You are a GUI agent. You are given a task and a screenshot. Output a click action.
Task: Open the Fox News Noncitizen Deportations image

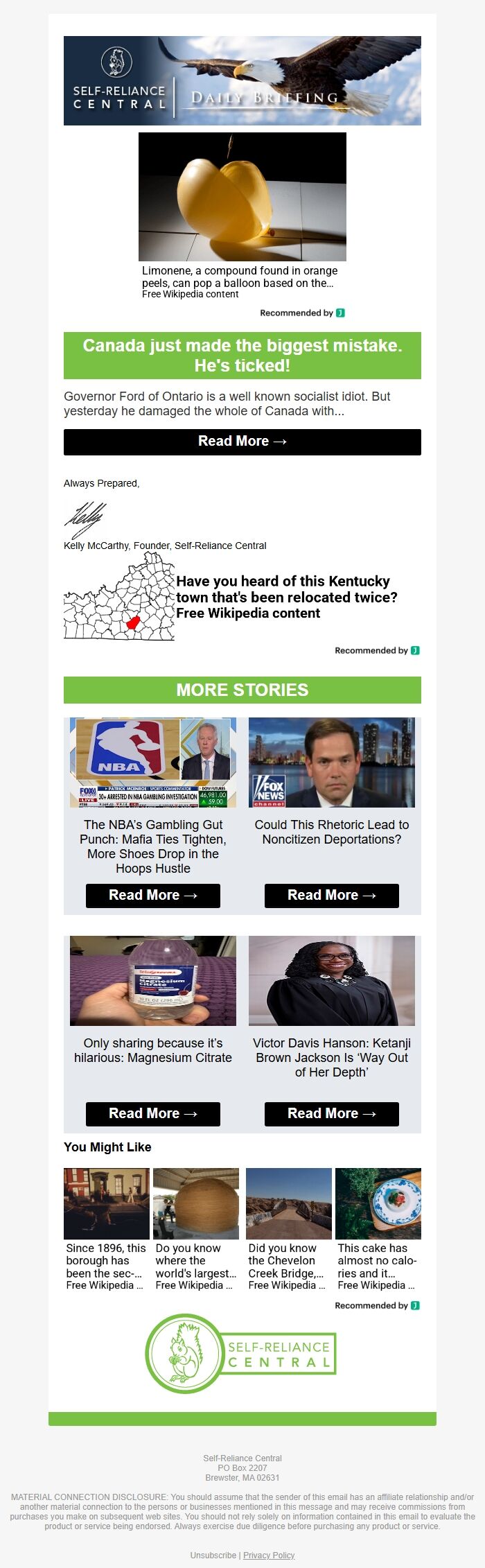coord(331,762)
